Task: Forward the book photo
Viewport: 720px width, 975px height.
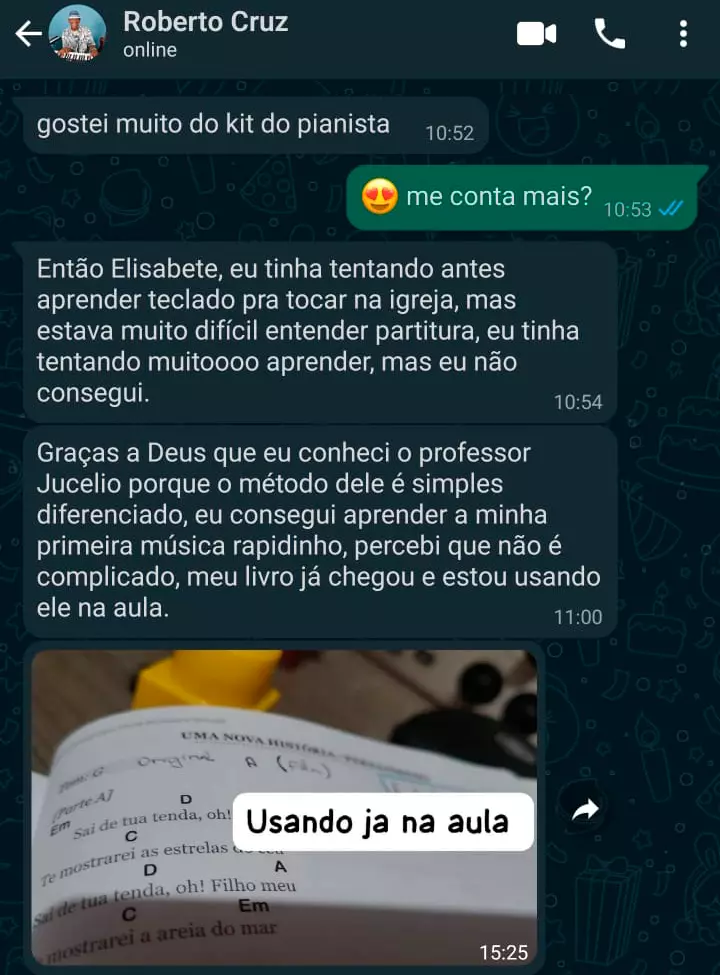Action: click(584, 811)
